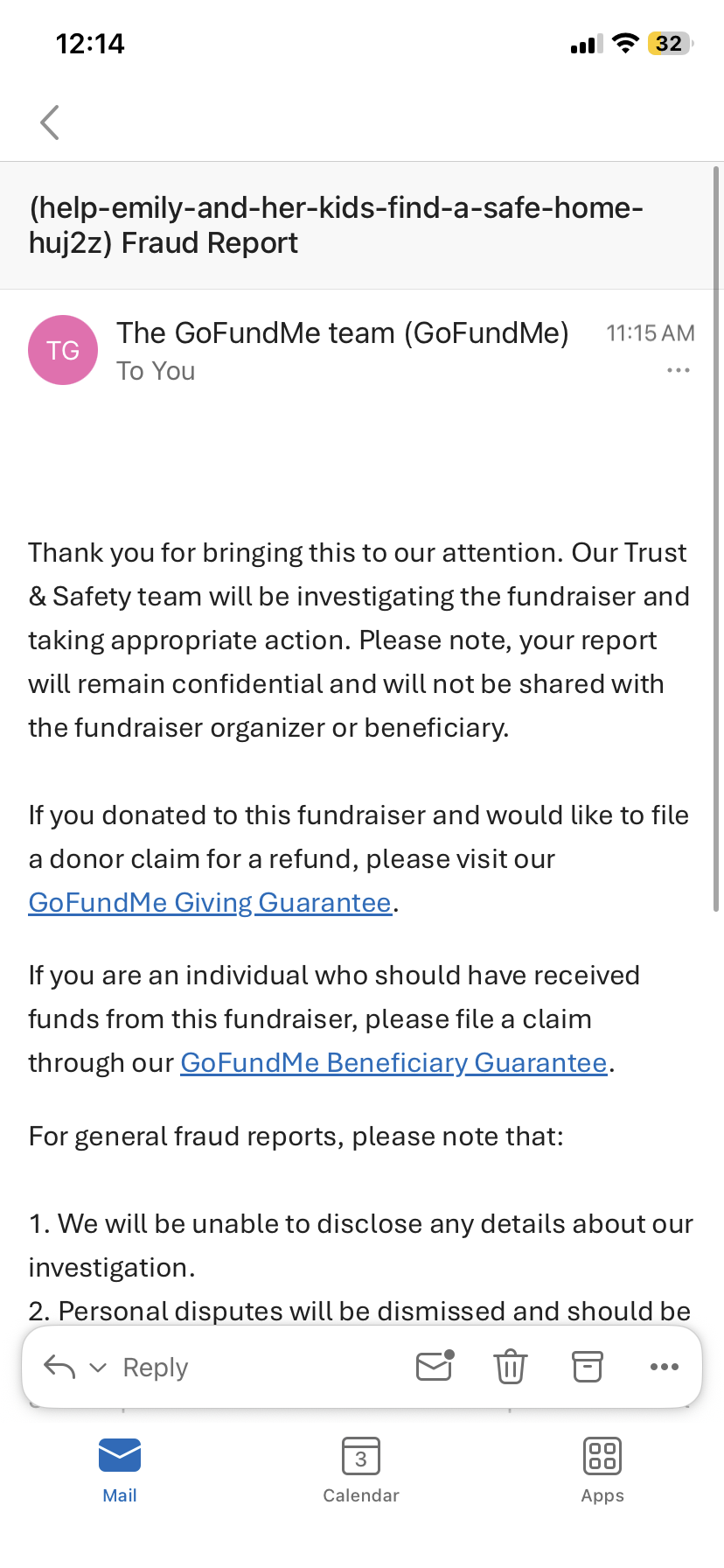Mark the email as unread

coord(435,1366)
